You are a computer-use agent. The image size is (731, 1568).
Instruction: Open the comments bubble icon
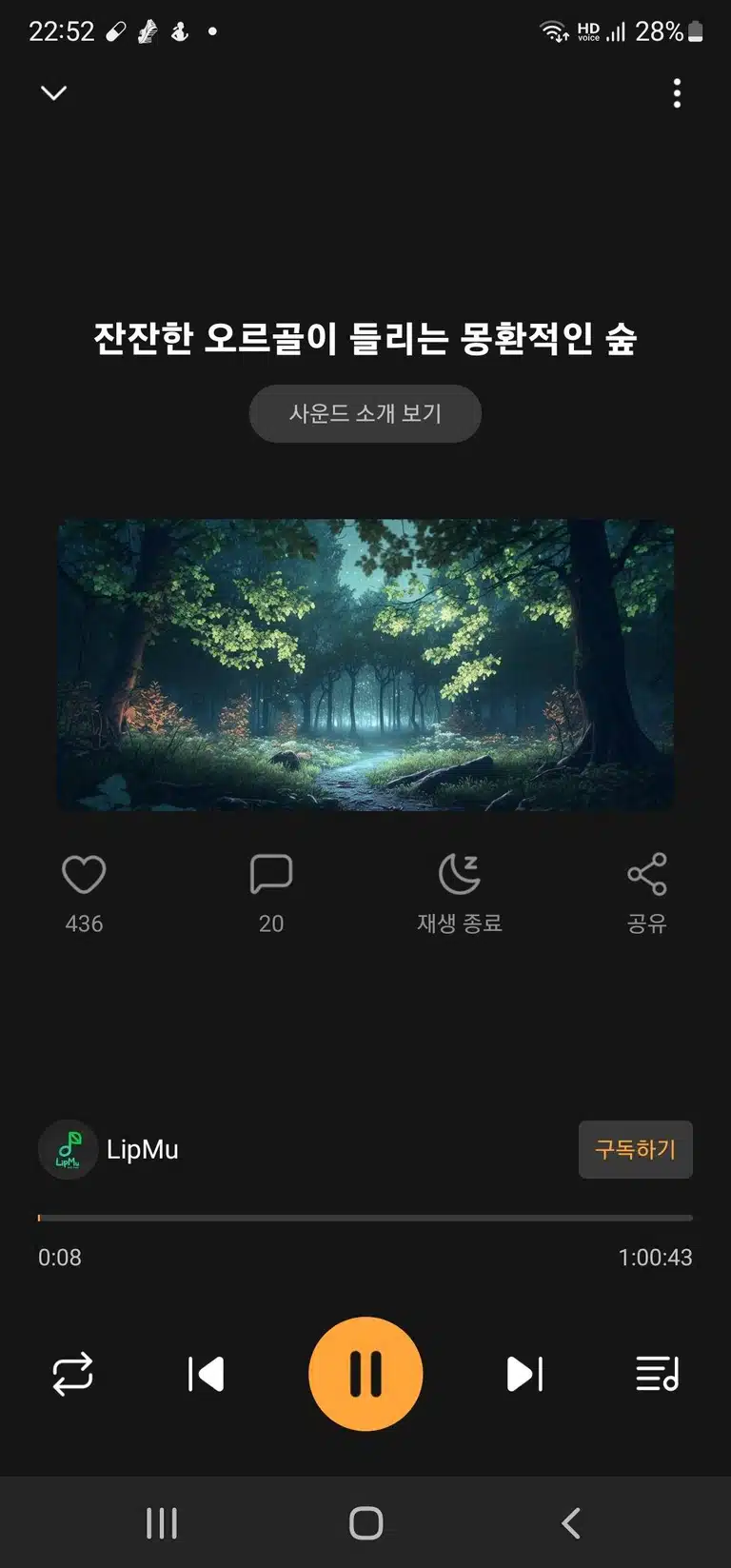click(271, 874)
